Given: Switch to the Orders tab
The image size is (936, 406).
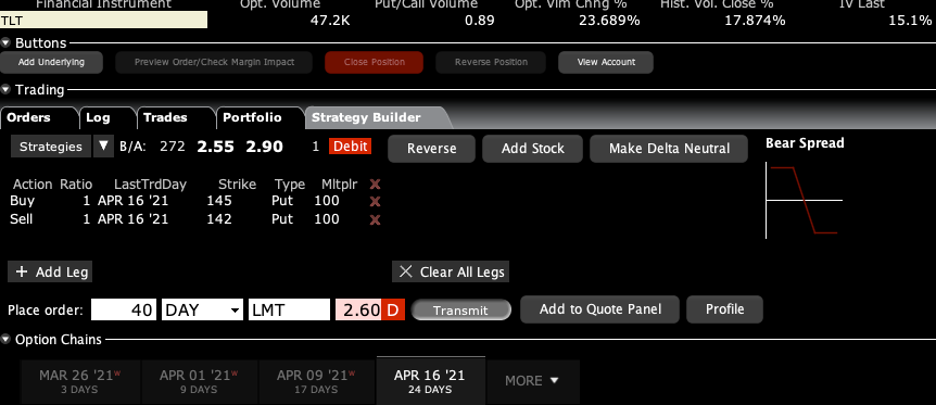Looking at the screenshot, I should [x=28, y=118].
